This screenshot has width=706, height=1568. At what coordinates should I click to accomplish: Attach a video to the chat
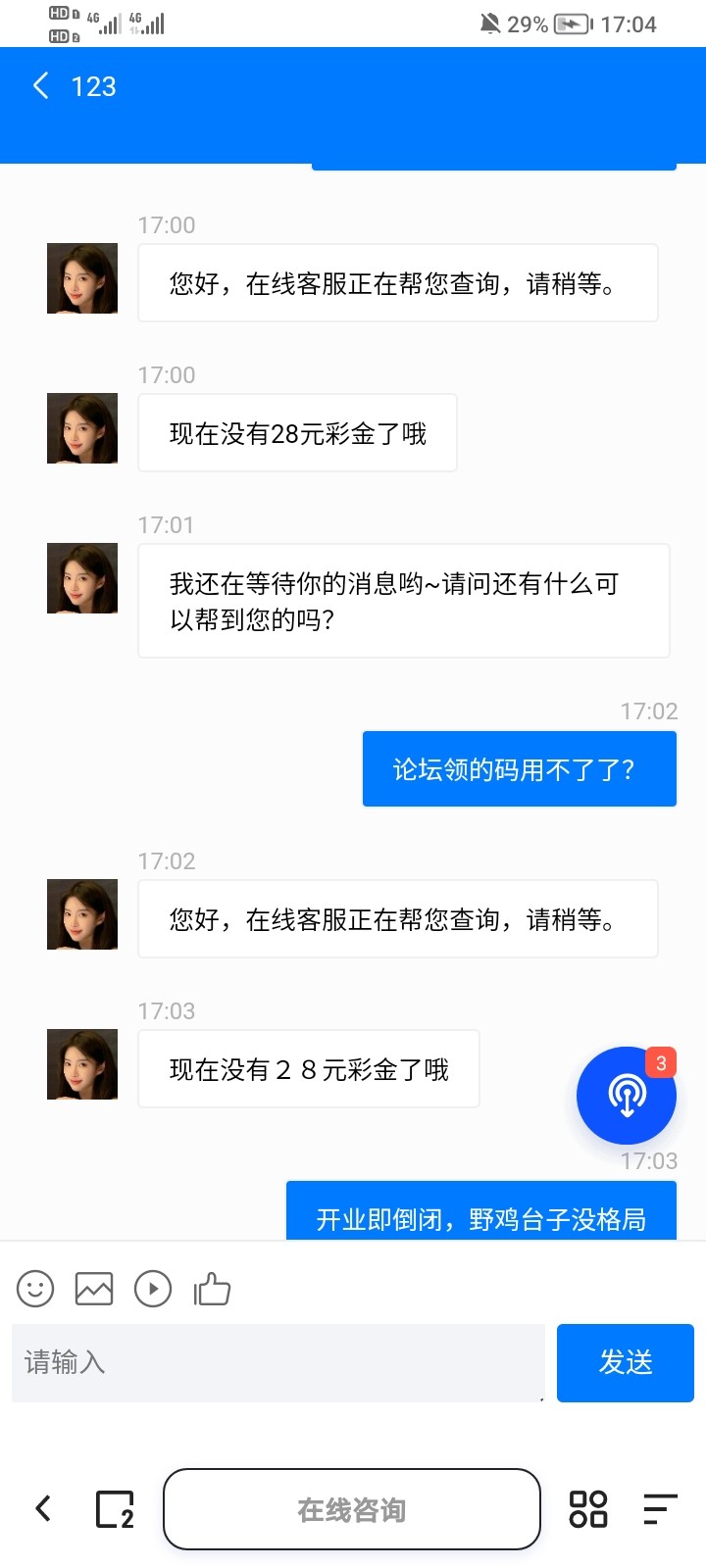point(153,1289)
